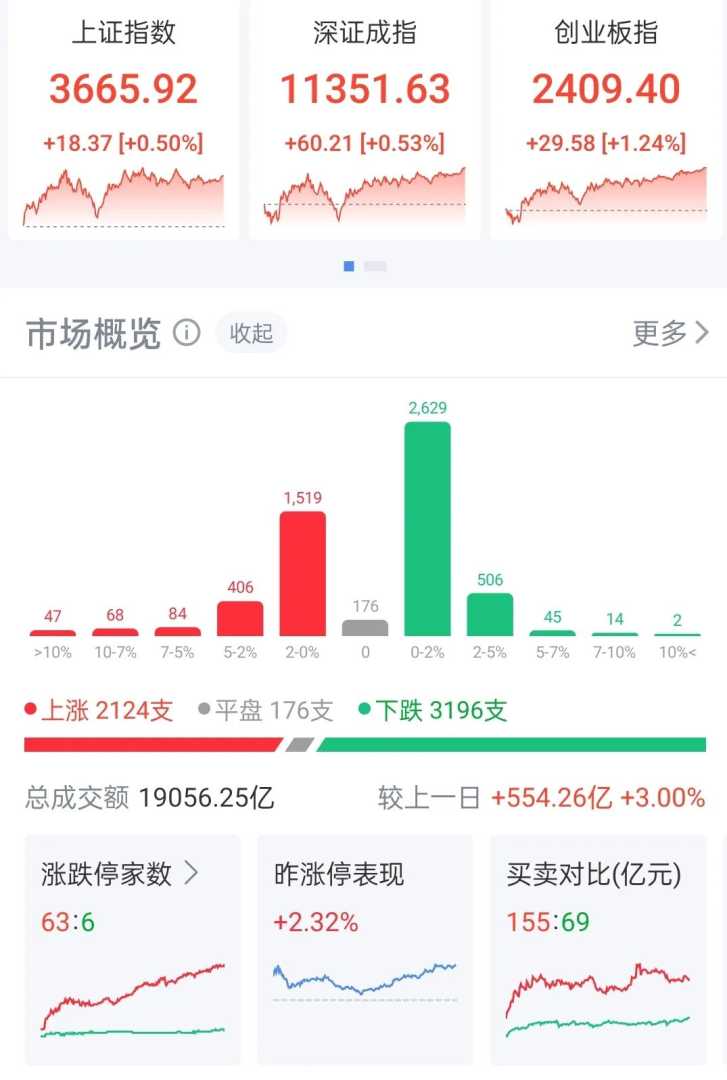Tap the info icon beside 市场概览
The height and width of the screenshot is (1080, 727).
[187, 333]
